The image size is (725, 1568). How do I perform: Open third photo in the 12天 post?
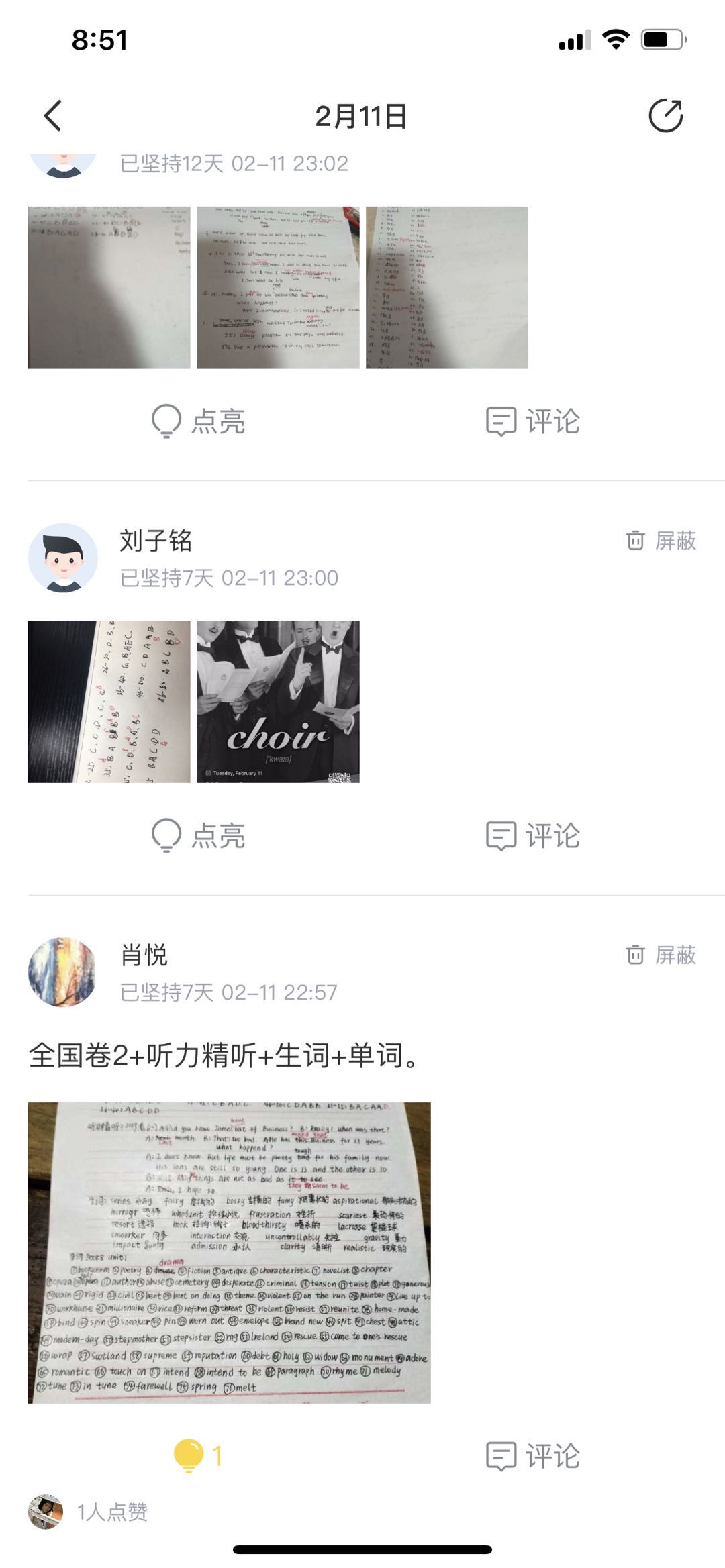(447, 287)
